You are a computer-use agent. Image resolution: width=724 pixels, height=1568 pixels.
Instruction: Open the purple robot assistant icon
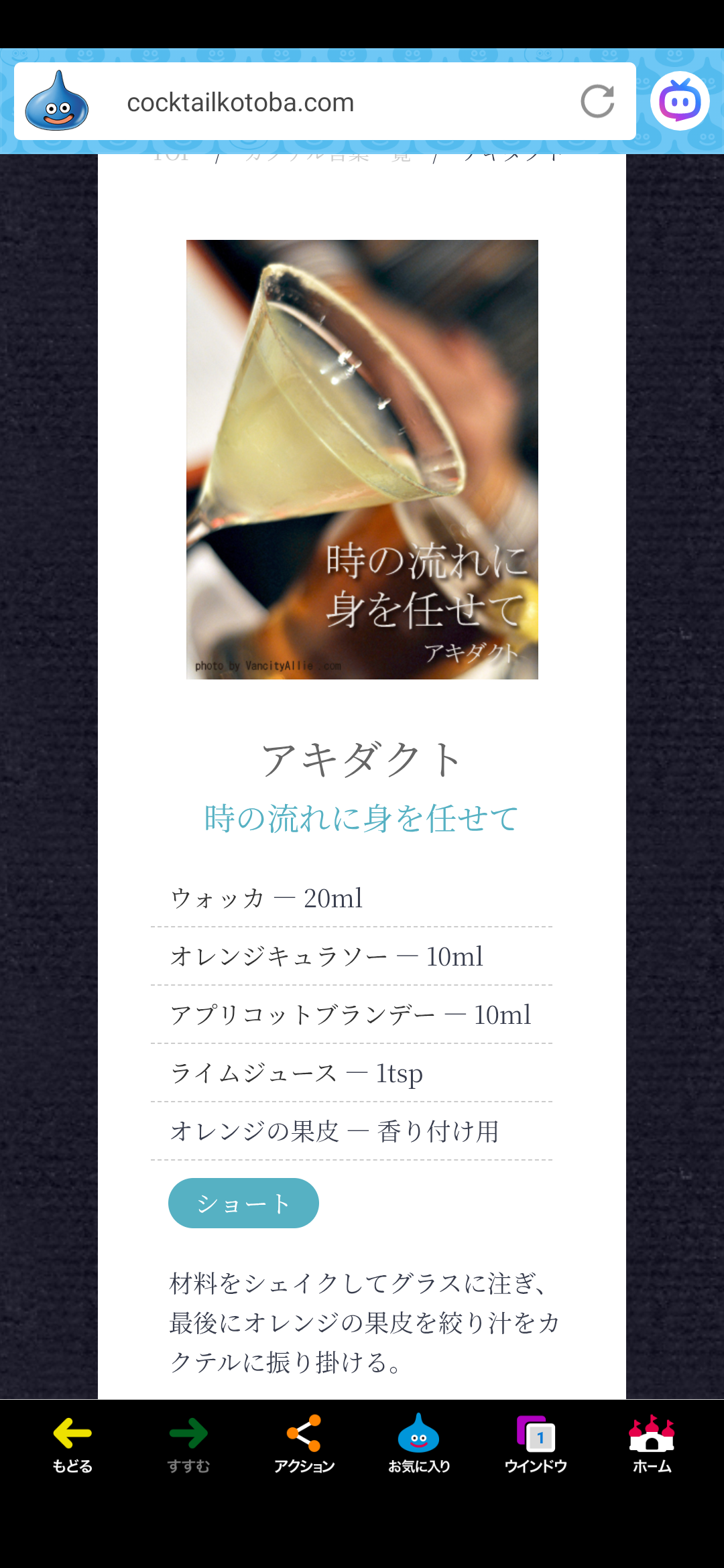coord(679,101)
